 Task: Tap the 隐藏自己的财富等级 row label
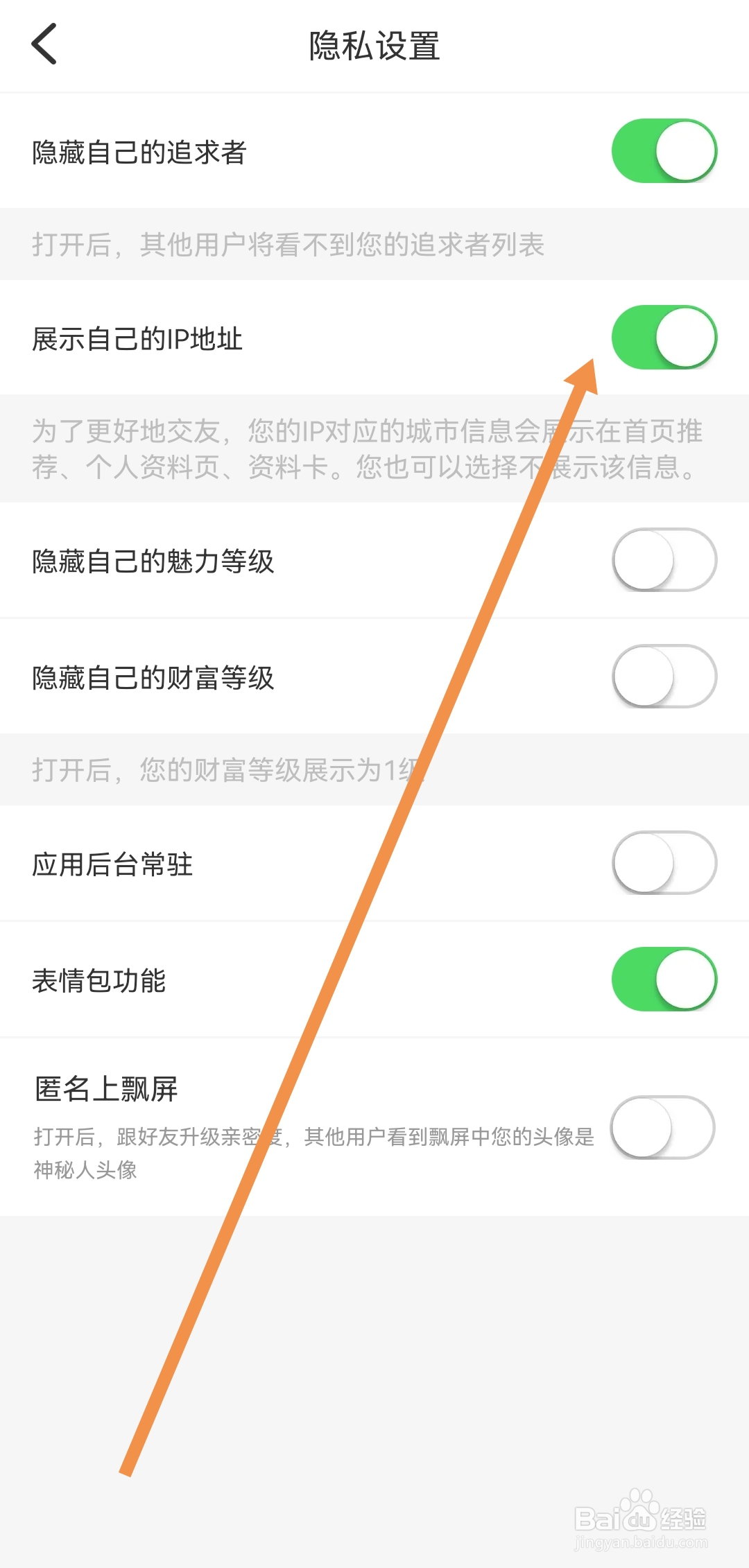pos(154,679)
